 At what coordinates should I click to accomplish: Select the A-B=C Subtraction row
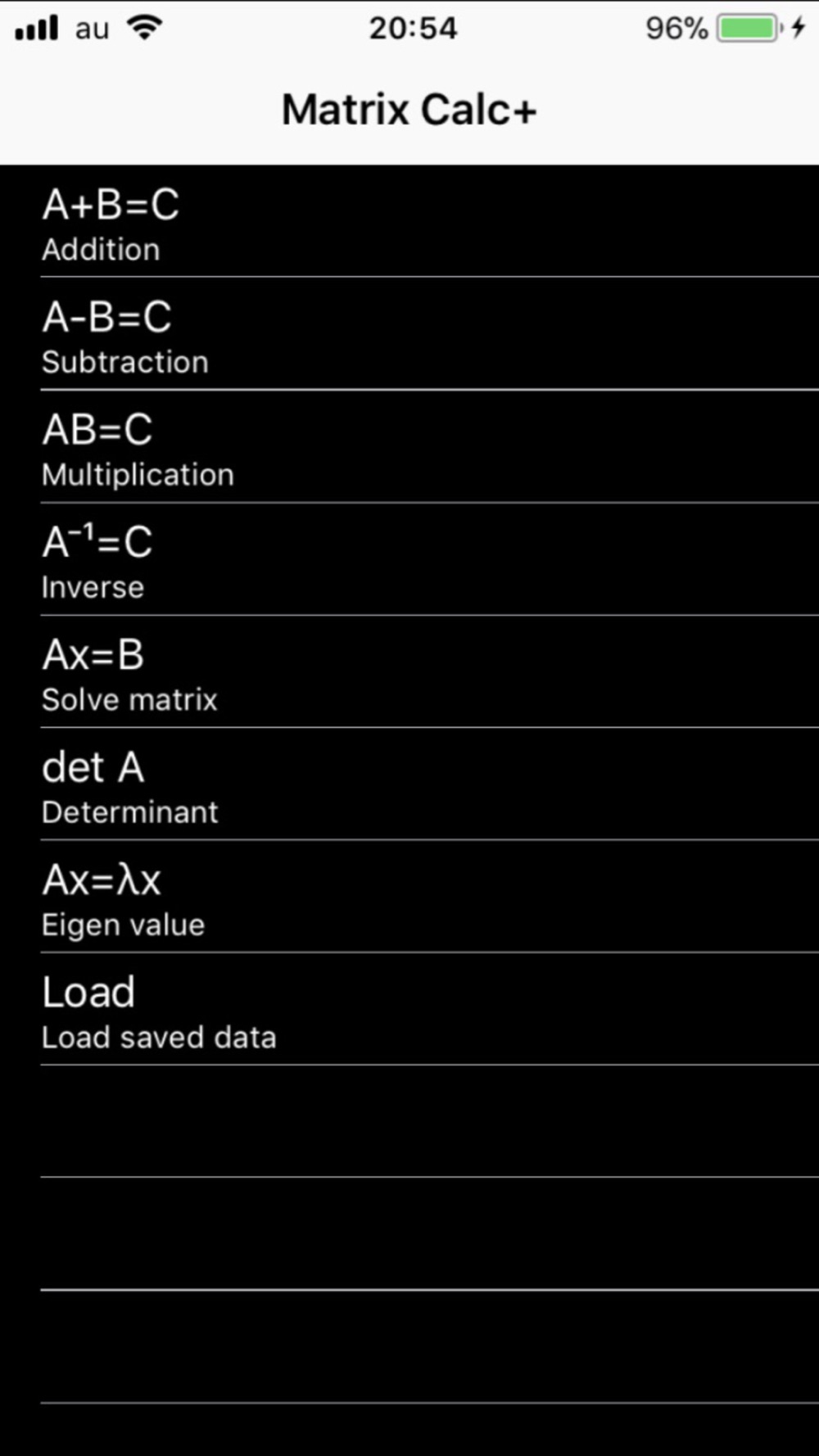(409, 333)
